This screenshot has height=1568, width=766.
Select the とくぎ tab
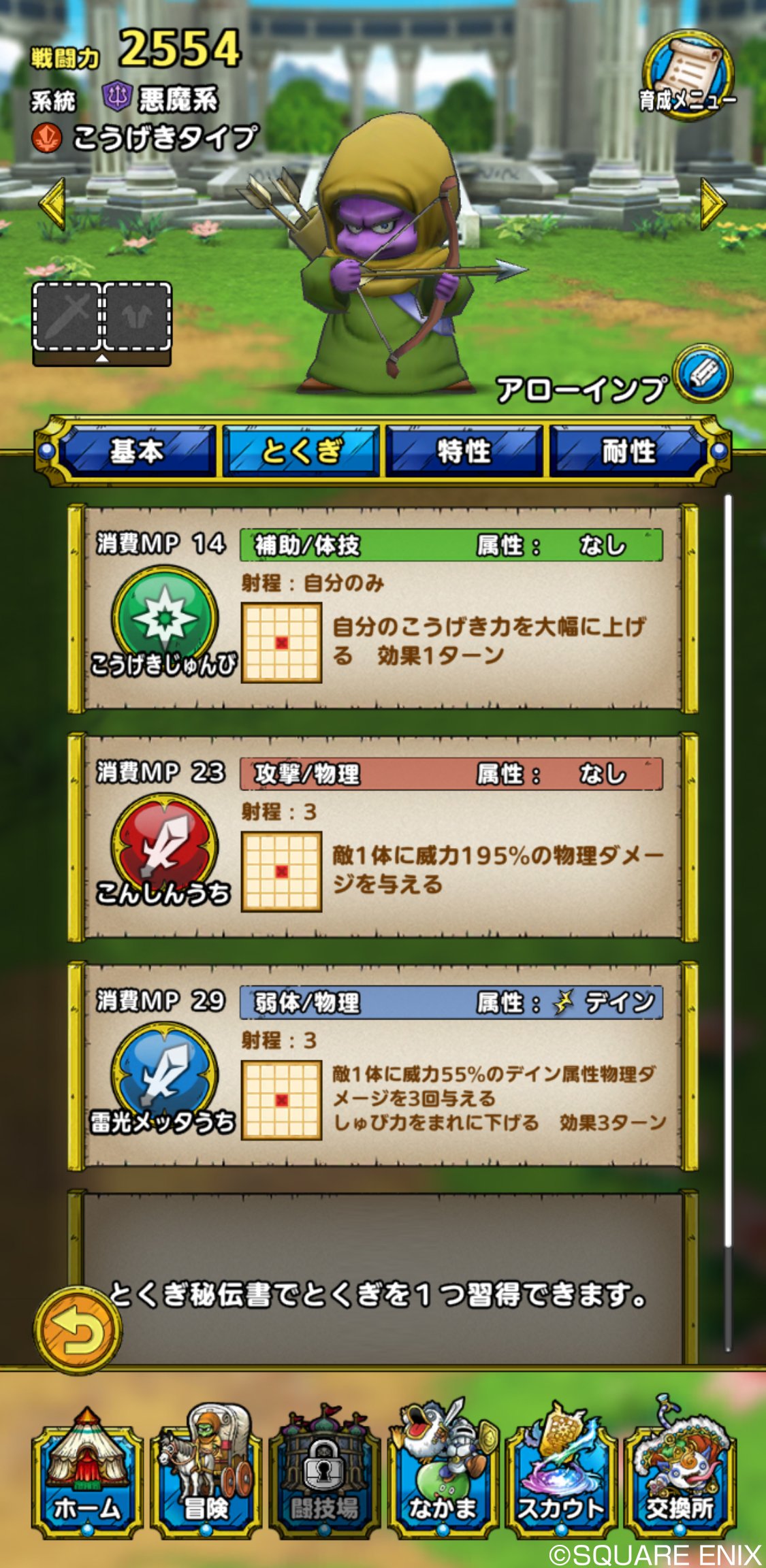pos(301,451)
